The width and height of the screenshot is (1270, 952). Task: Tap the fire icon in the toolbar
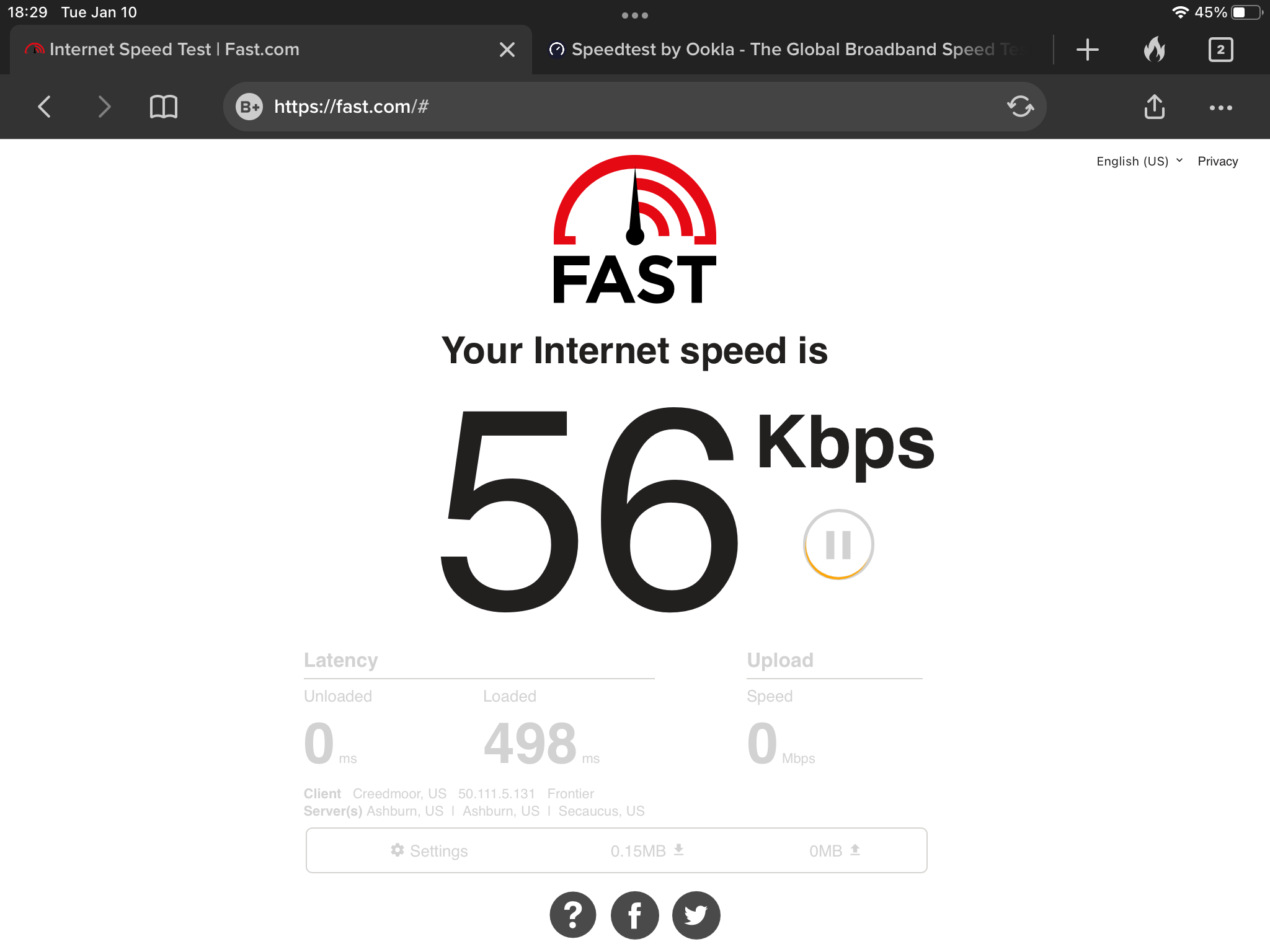(x=1154, y=50)
